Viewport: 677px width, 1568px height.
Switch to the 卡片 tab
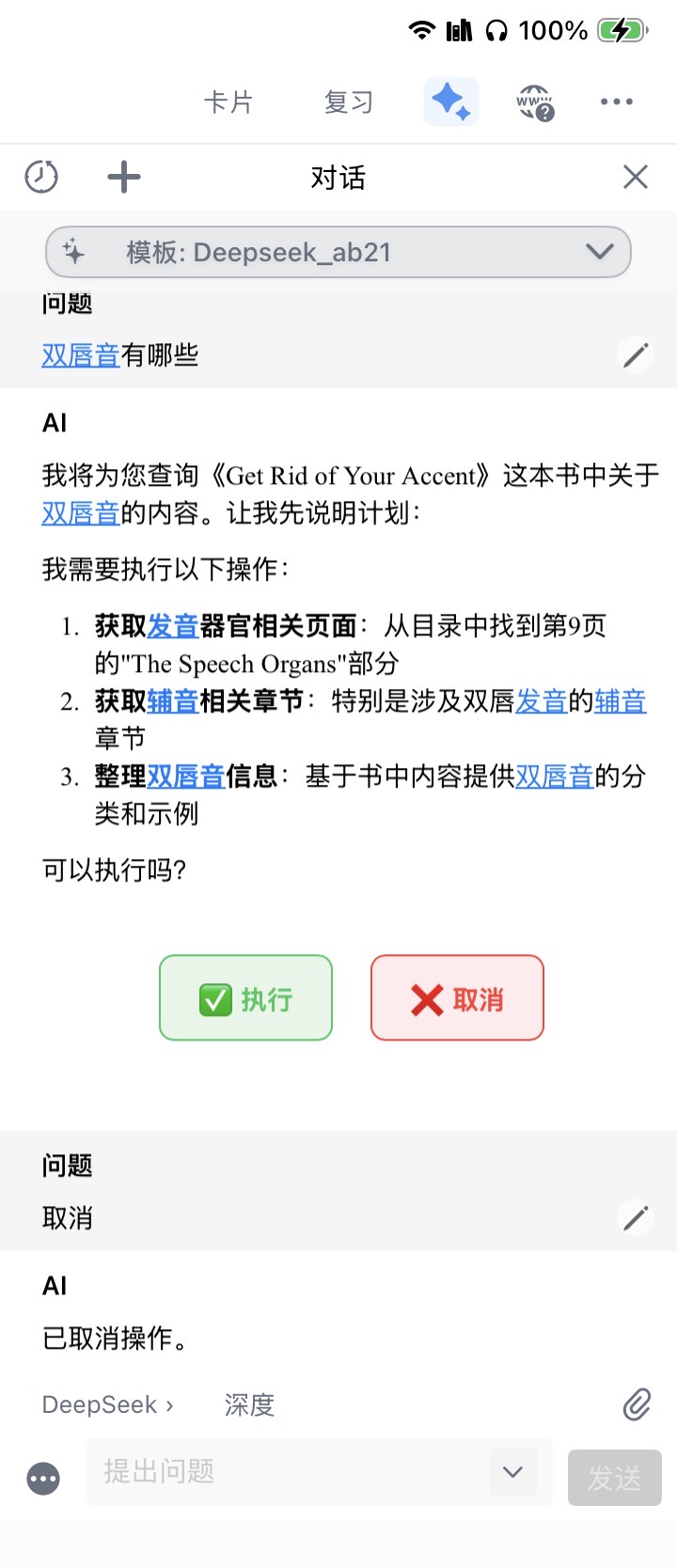pyautogui.click(x=228, y=102)
